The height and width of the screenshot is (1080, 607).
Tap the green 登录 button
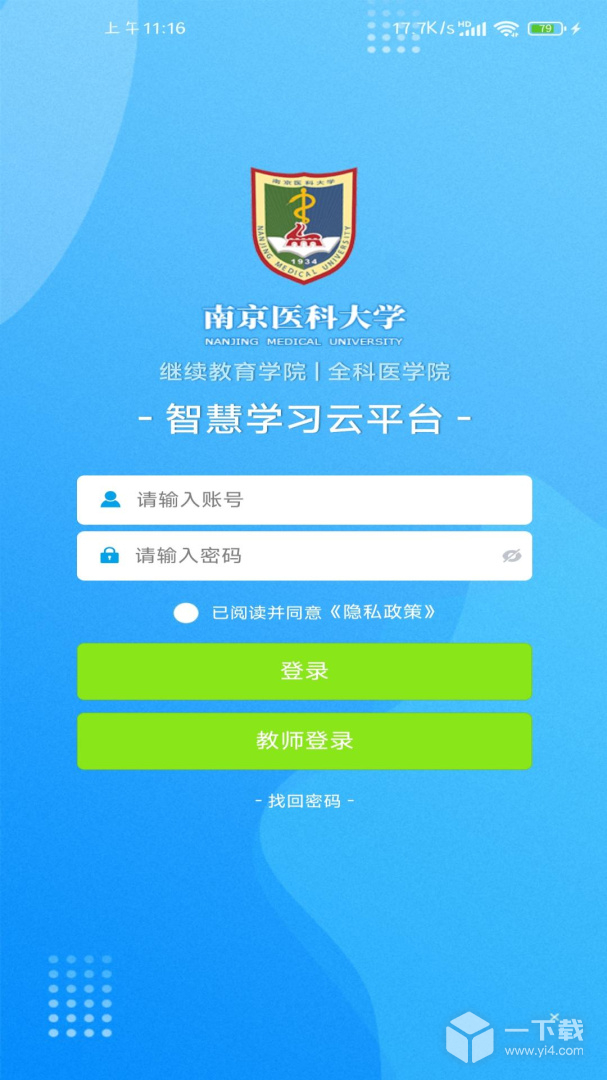[x=304, y=671]
